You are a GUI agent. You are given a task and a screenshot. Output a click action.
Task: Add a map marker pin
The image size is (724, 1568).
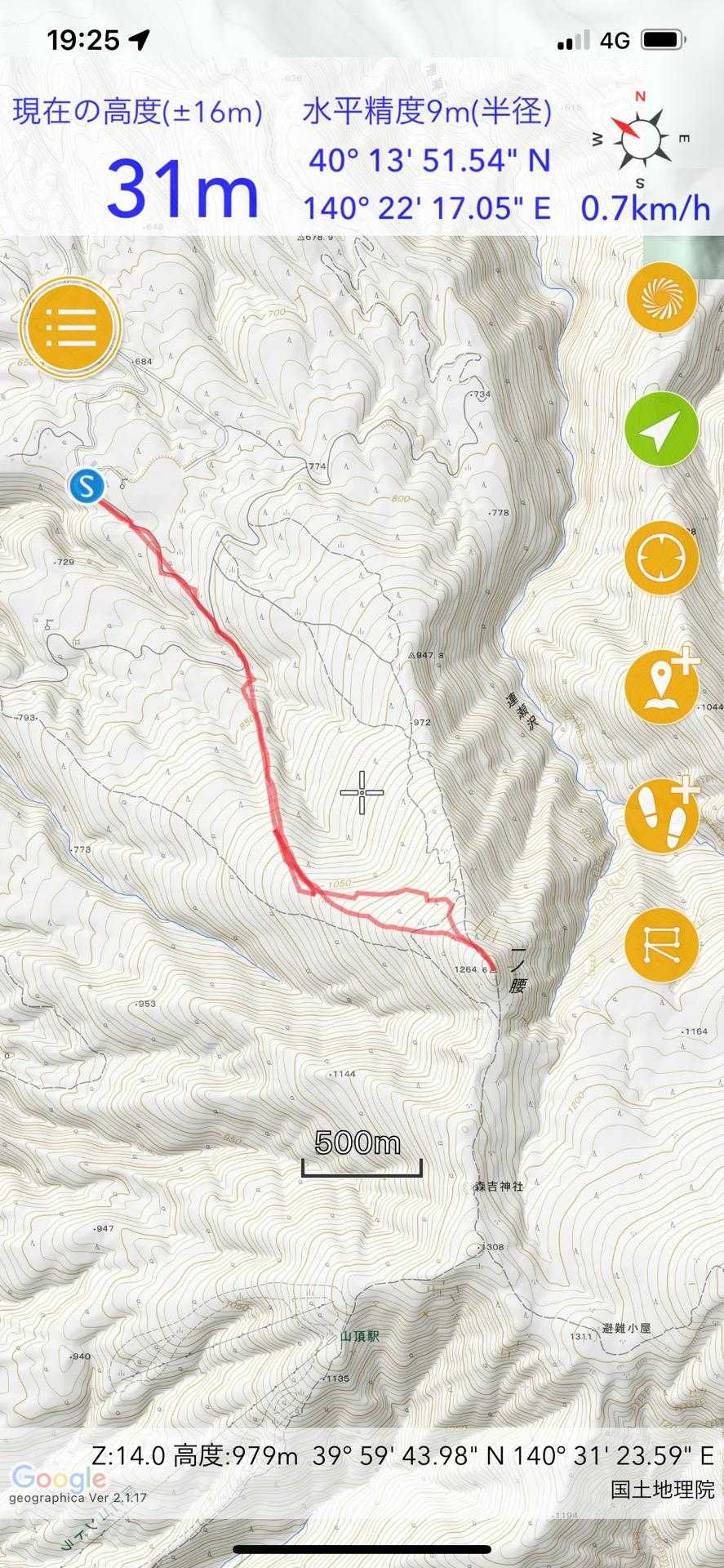661,688
